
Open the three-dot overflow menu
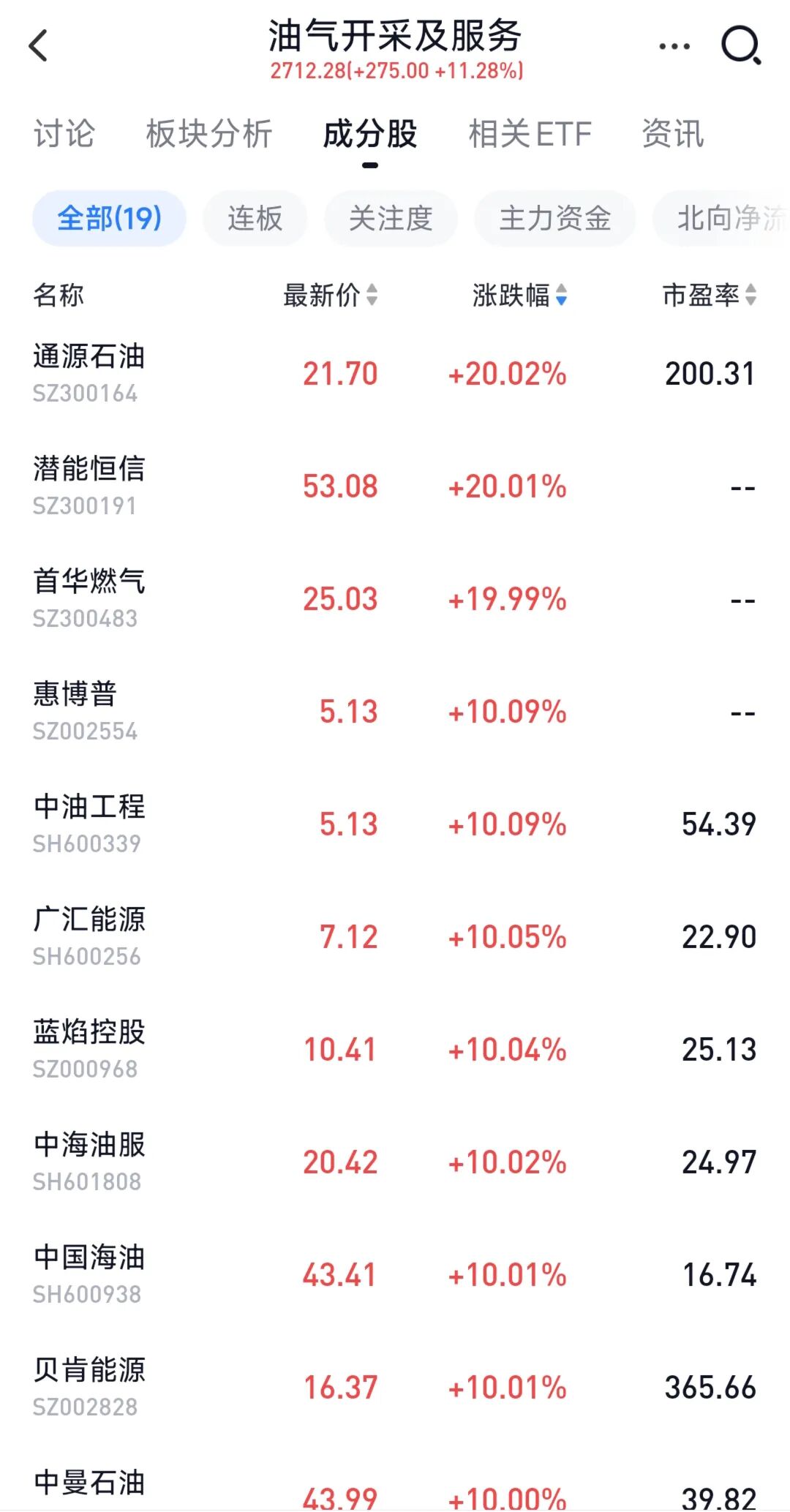click(674, 46)
